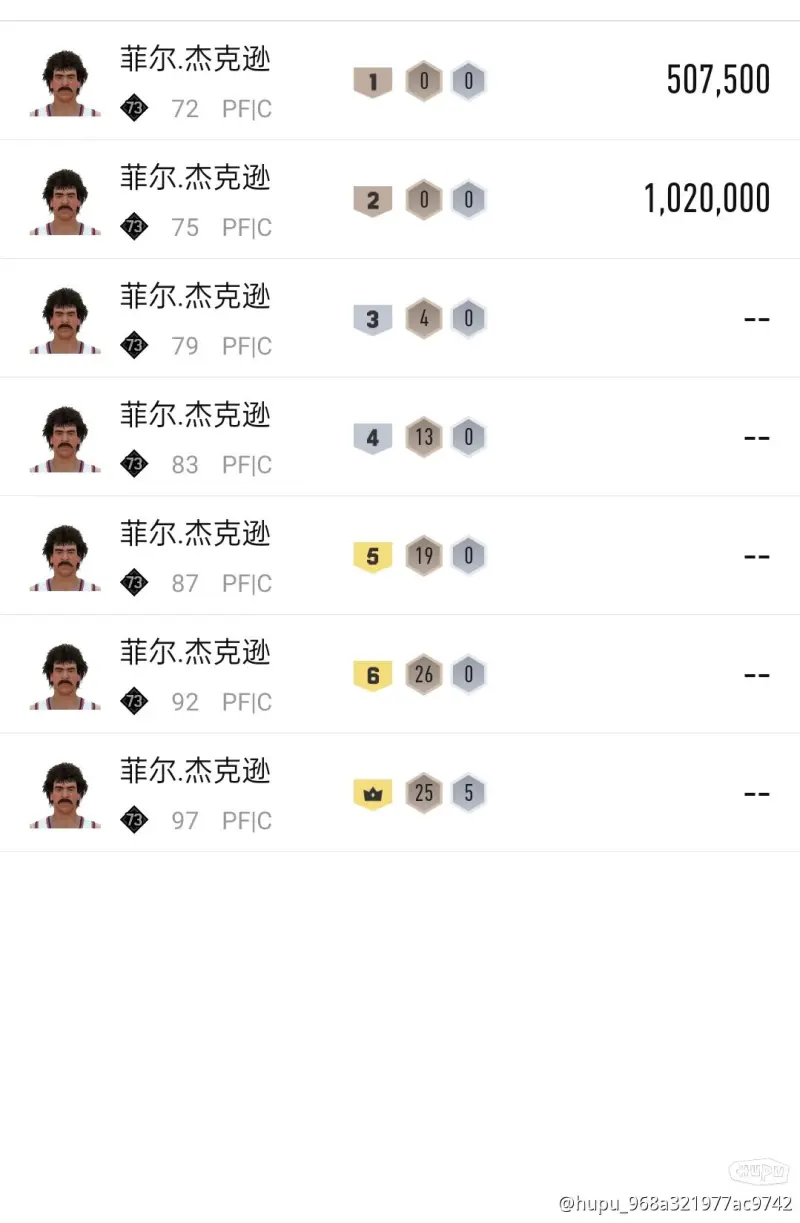Open the 72-rated 菲尔.杰克逊 card row
Image resolution: width=800 pixels, height=1223 pixels.
[400, 81]
